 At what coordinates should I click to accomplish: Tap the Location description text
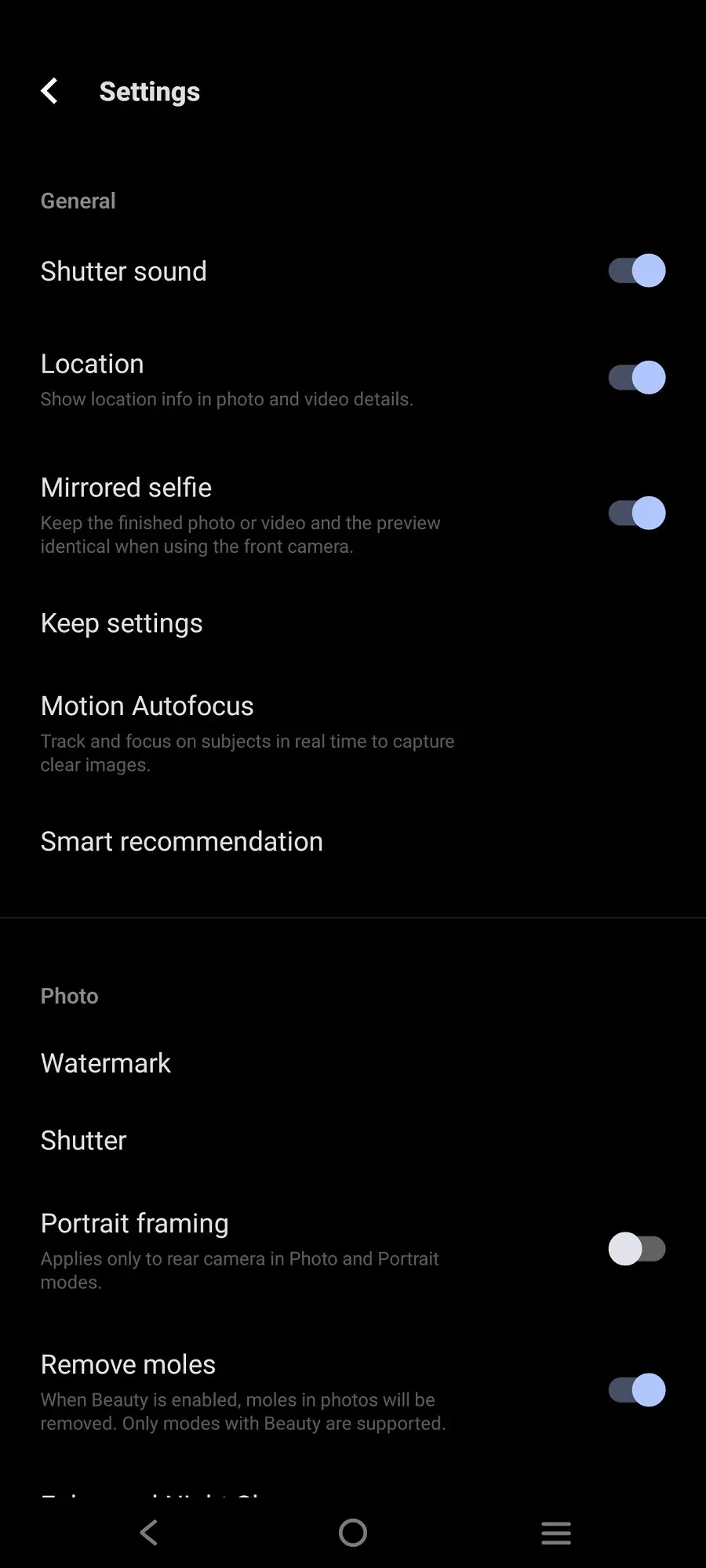[x=227, y=399]
